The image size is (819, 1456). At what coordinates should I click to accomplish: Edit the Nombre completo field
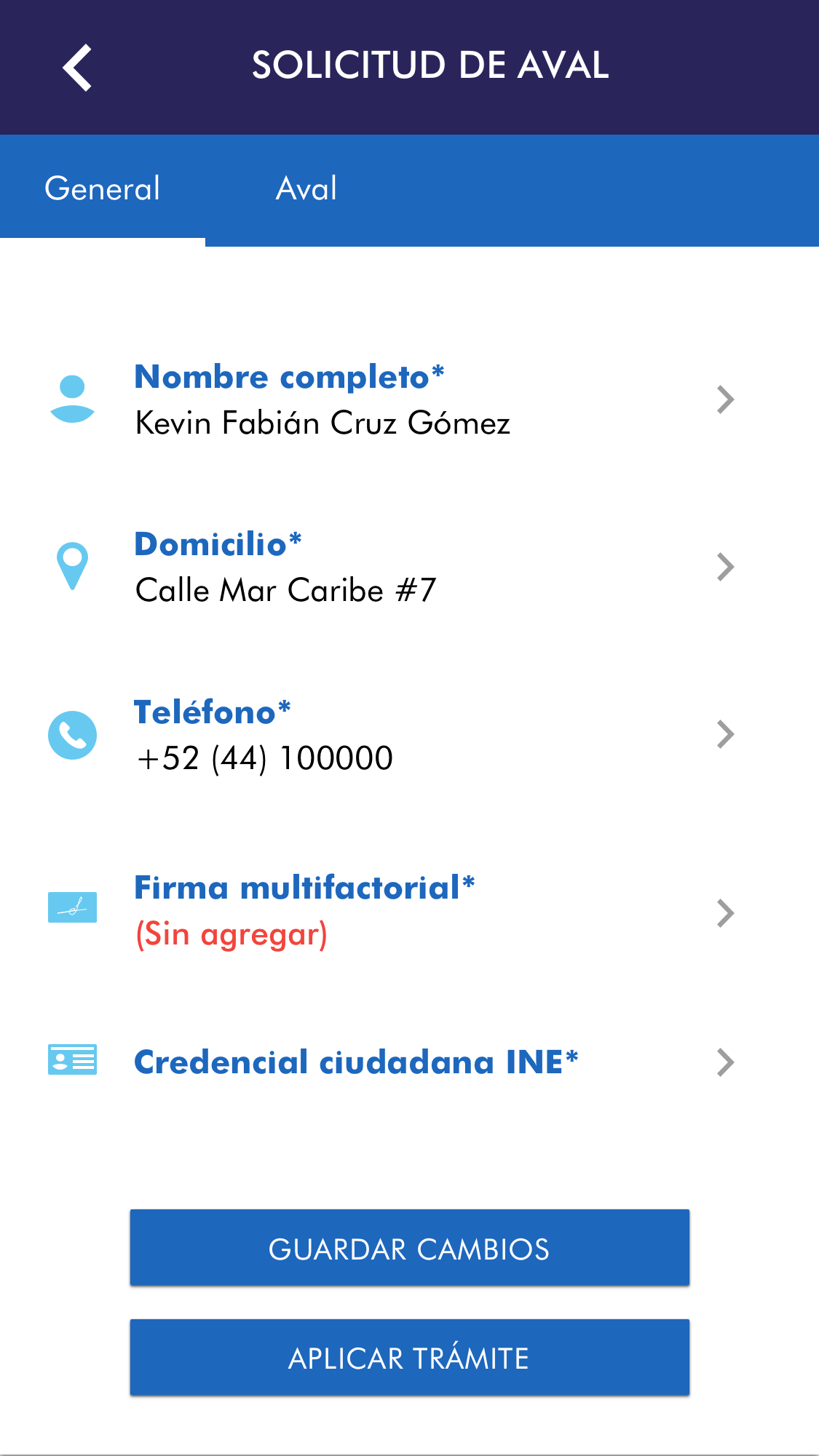(x=393, y=400)
